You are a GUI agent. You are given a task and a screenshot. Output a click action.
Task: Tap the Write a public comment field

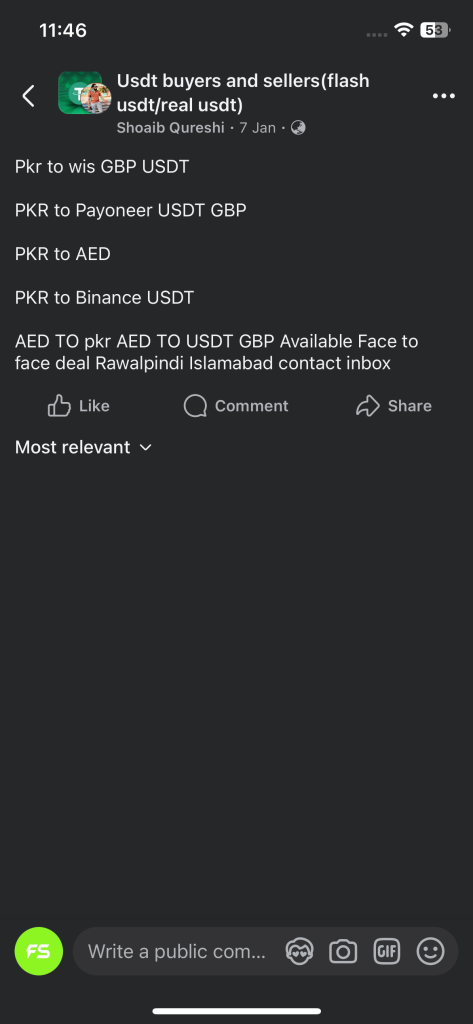point(178,952)
